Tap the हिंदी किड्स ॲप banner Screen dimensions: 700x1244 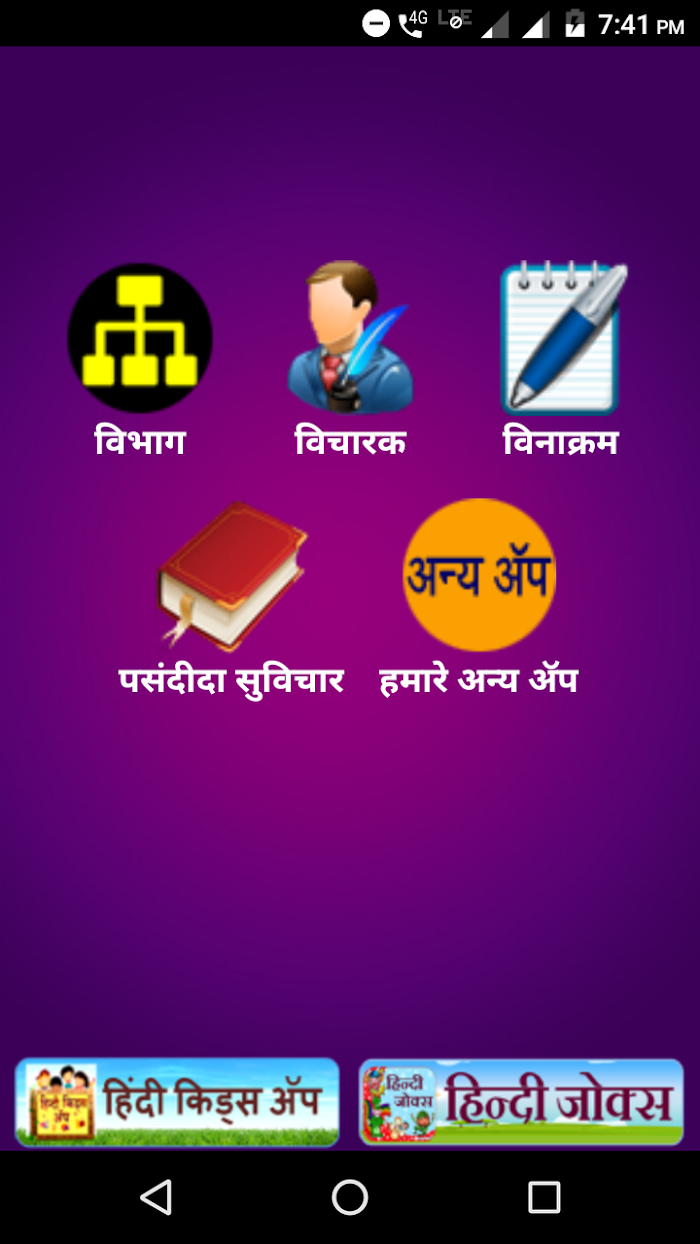[x=177, y=1102]
